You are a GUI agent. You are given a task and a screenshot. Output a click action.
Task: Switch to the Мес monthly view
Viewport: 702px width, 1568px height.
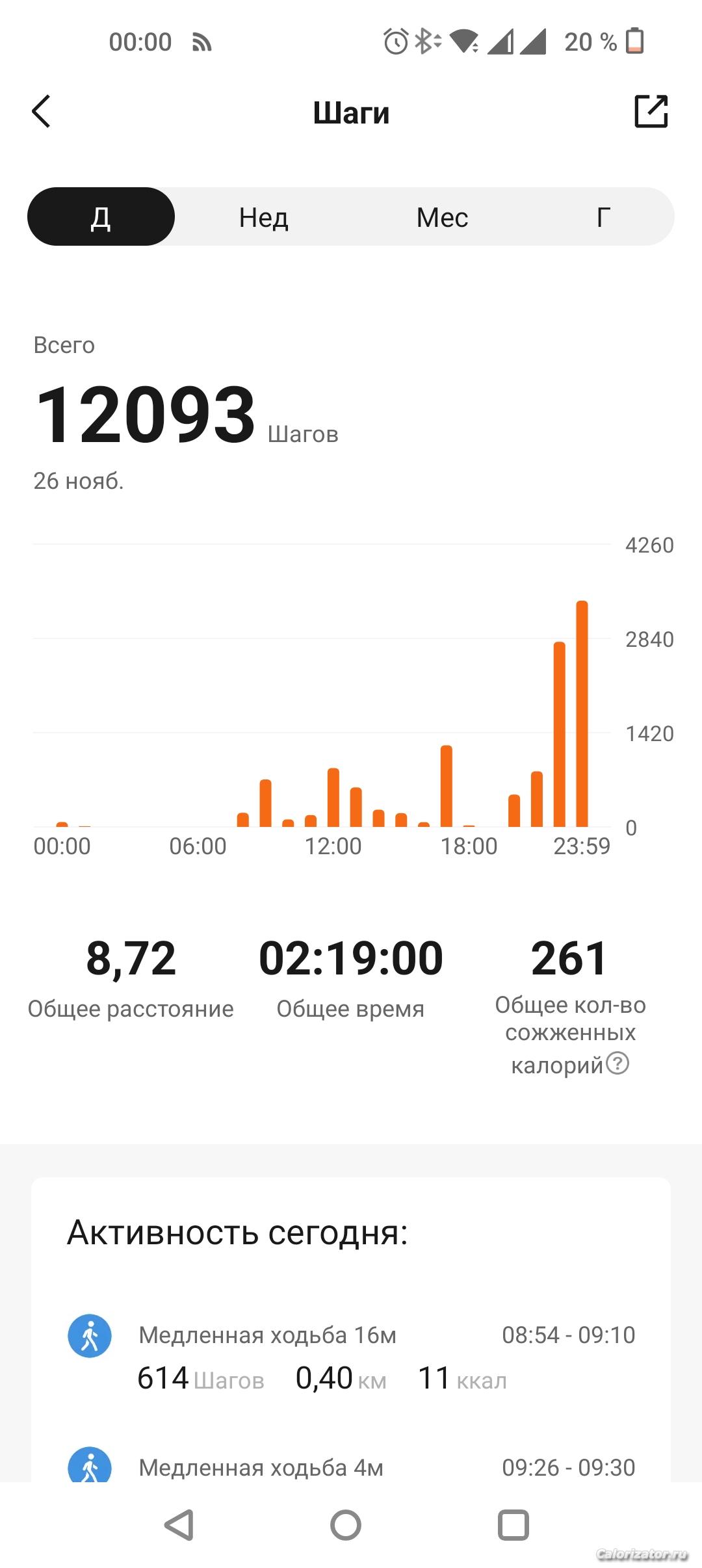point(442,217)
